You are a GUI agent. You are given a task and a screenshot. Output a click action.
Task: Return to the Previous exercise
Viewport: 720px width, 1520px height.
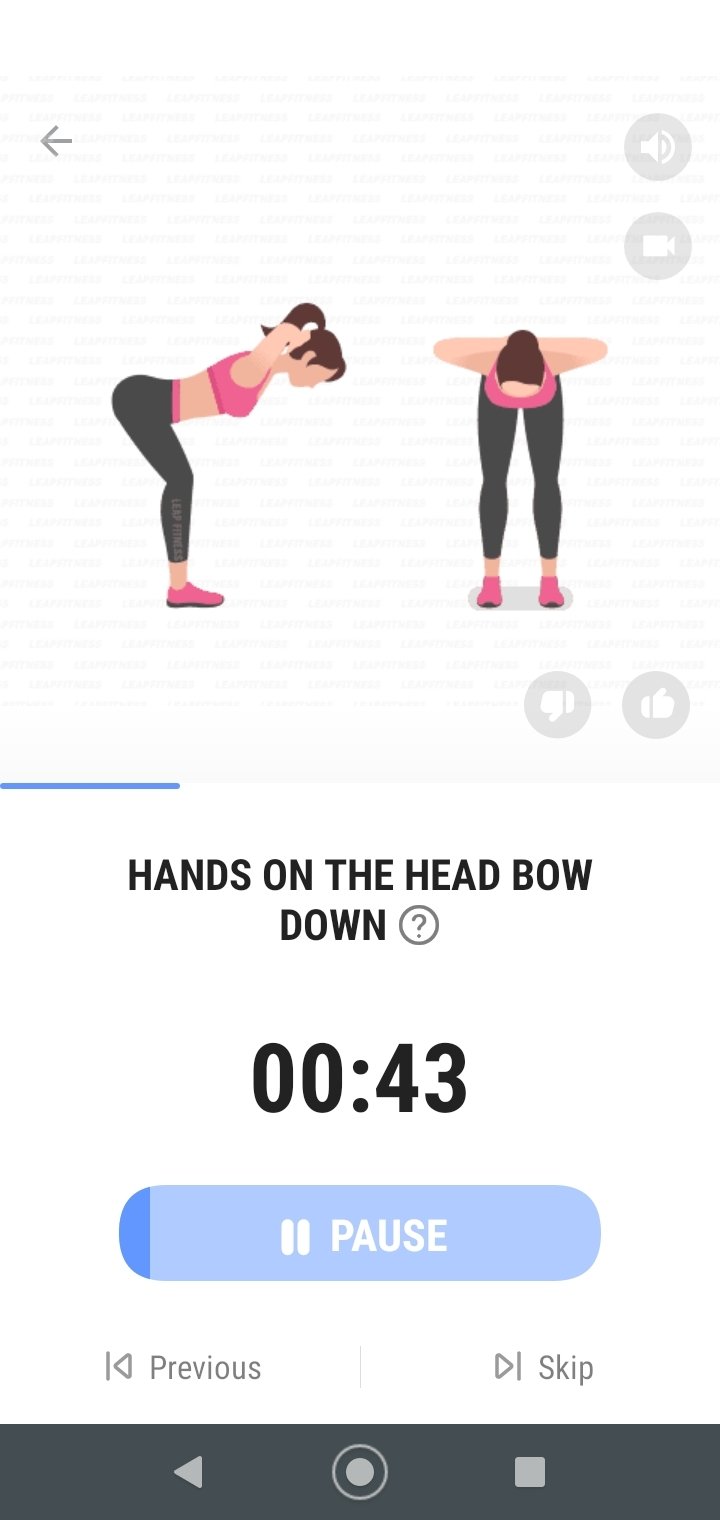pyautogui.click(x=183, y=1367)
